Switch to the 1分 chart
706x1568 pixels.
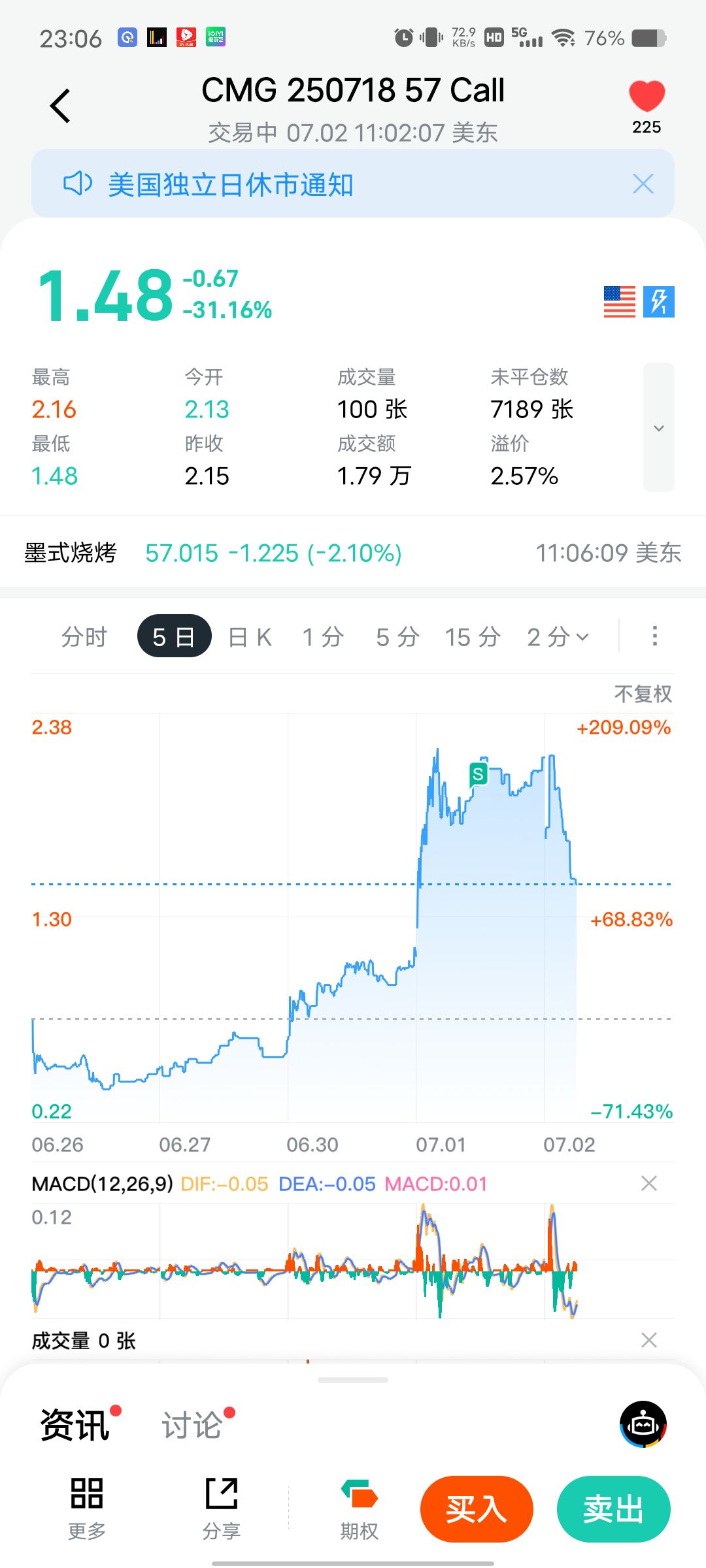(x=323, y=636)
